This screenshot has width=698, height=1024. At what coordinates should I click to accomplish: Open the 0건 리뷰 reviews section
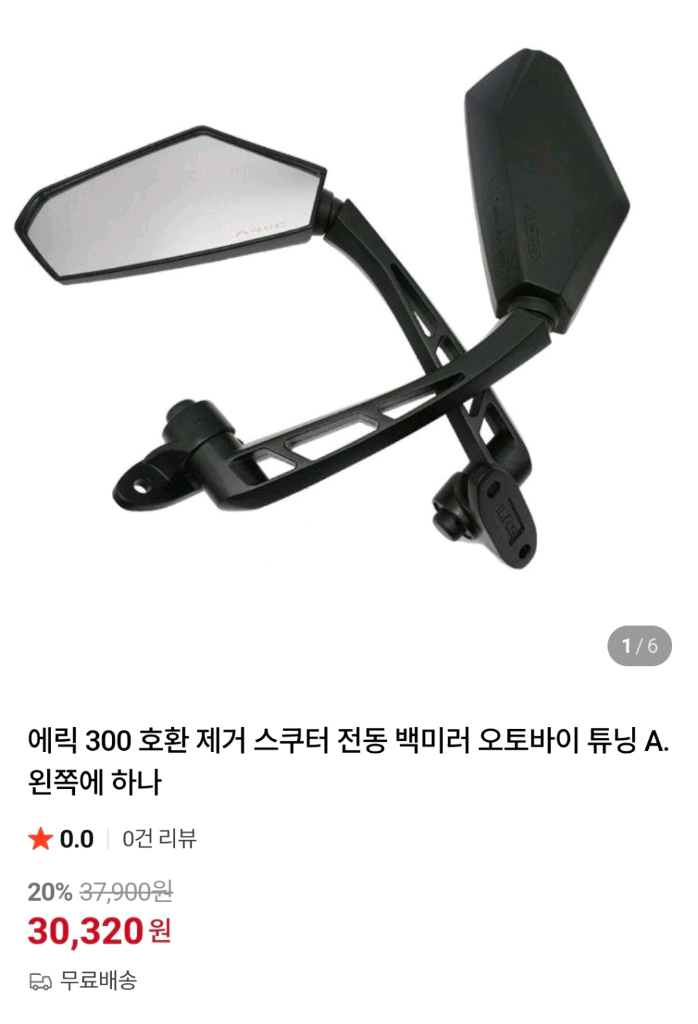click(x=159, y=839)
